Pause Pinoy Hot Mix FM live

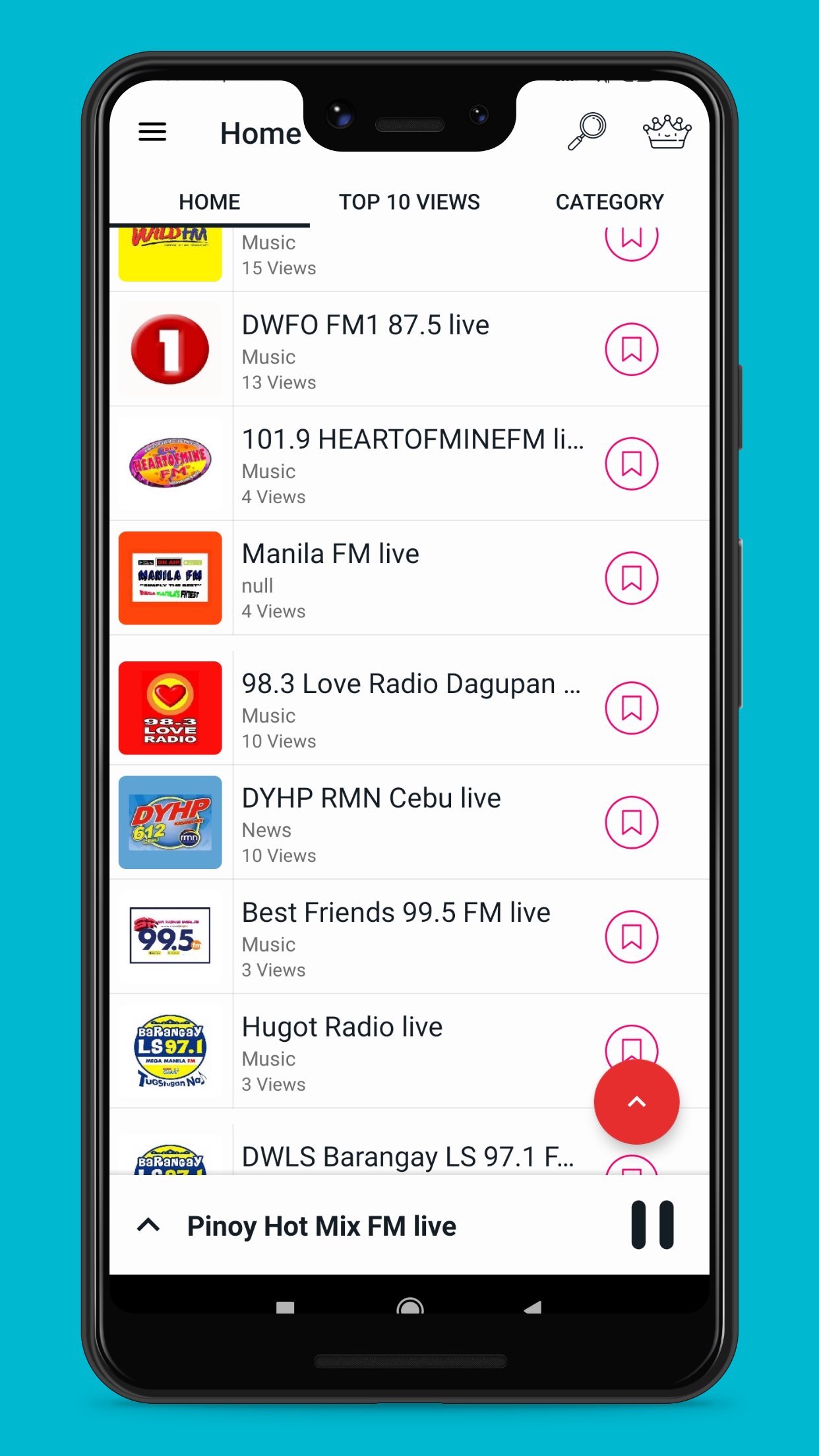tap(652, 1225)
